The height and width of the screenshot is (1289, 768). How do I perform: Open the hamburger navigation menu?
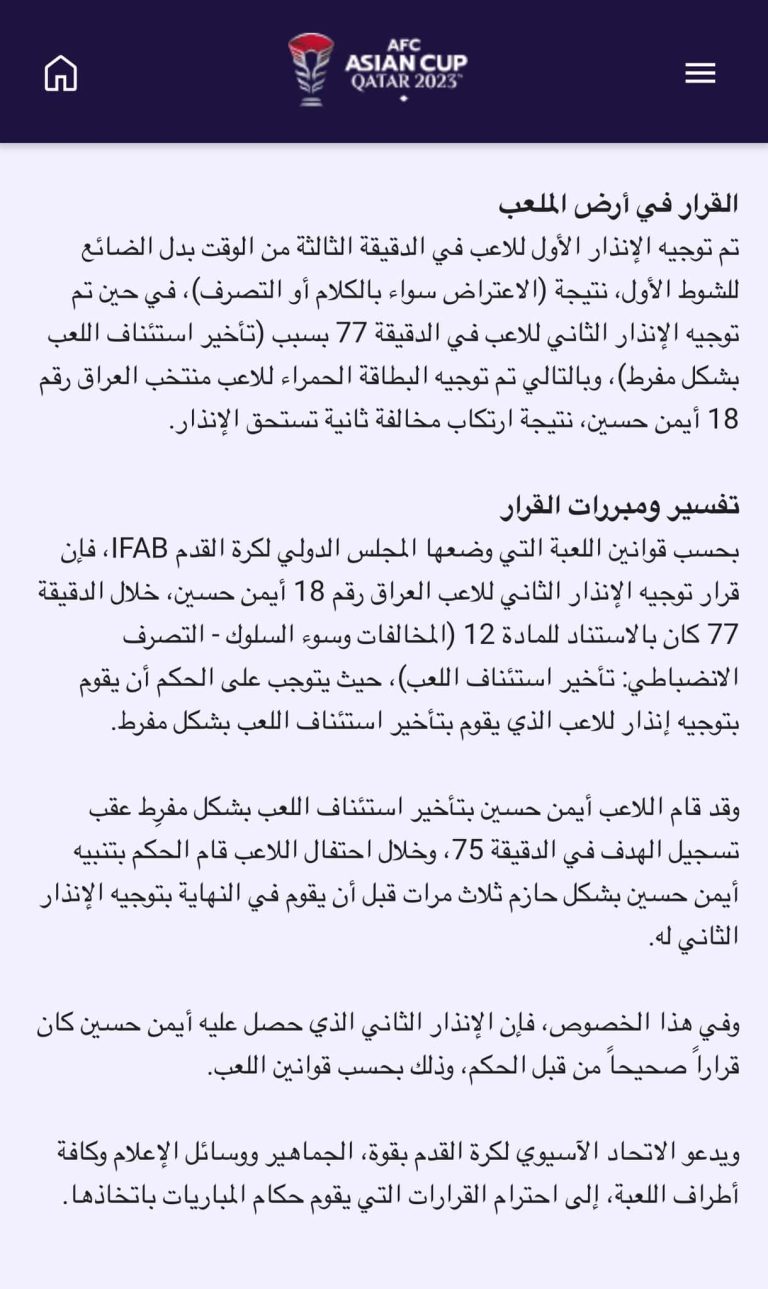pos(700,73)
